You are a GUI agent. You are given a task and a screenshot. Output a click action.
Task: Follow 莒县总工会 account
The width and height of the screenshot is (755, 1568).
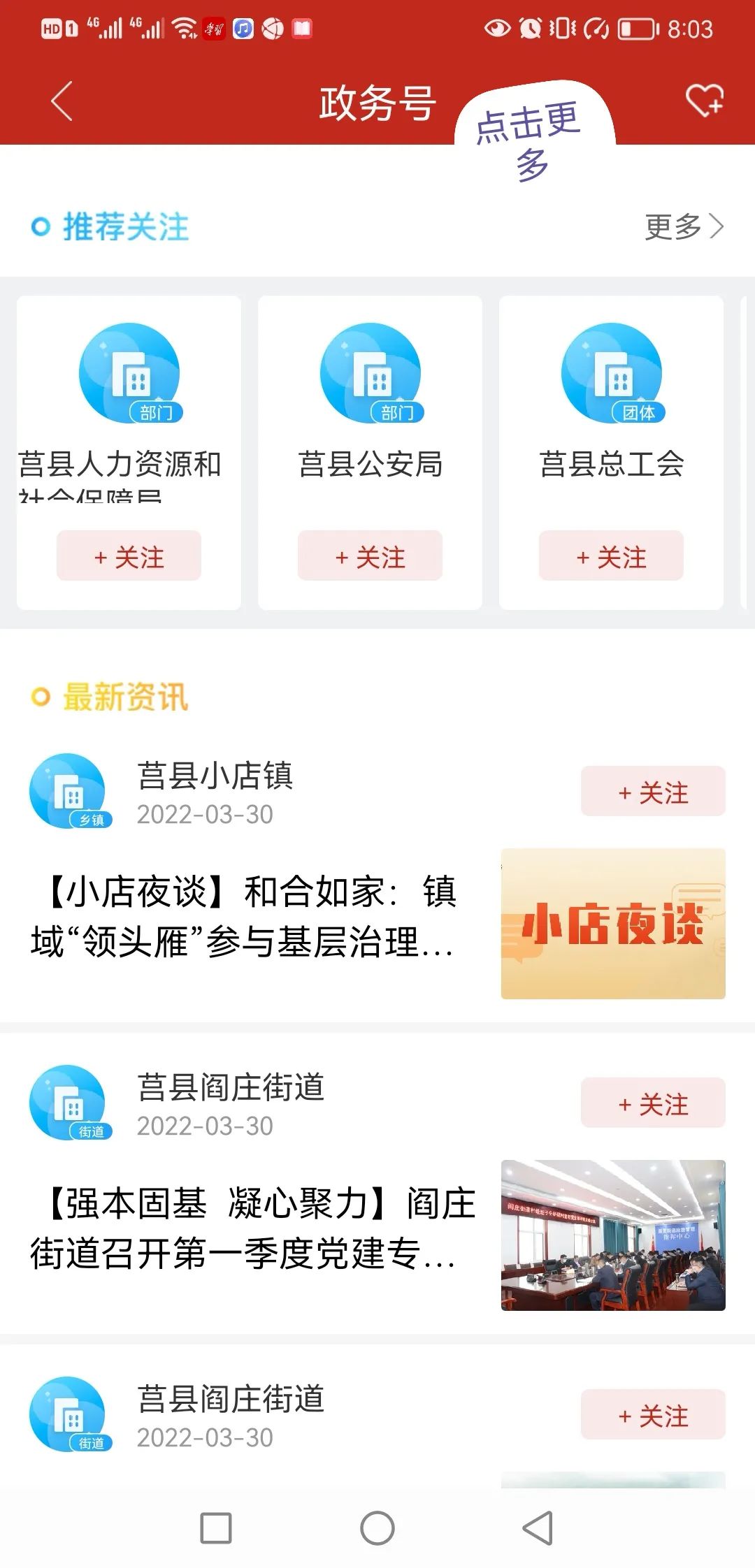click(x=610, y=556)
